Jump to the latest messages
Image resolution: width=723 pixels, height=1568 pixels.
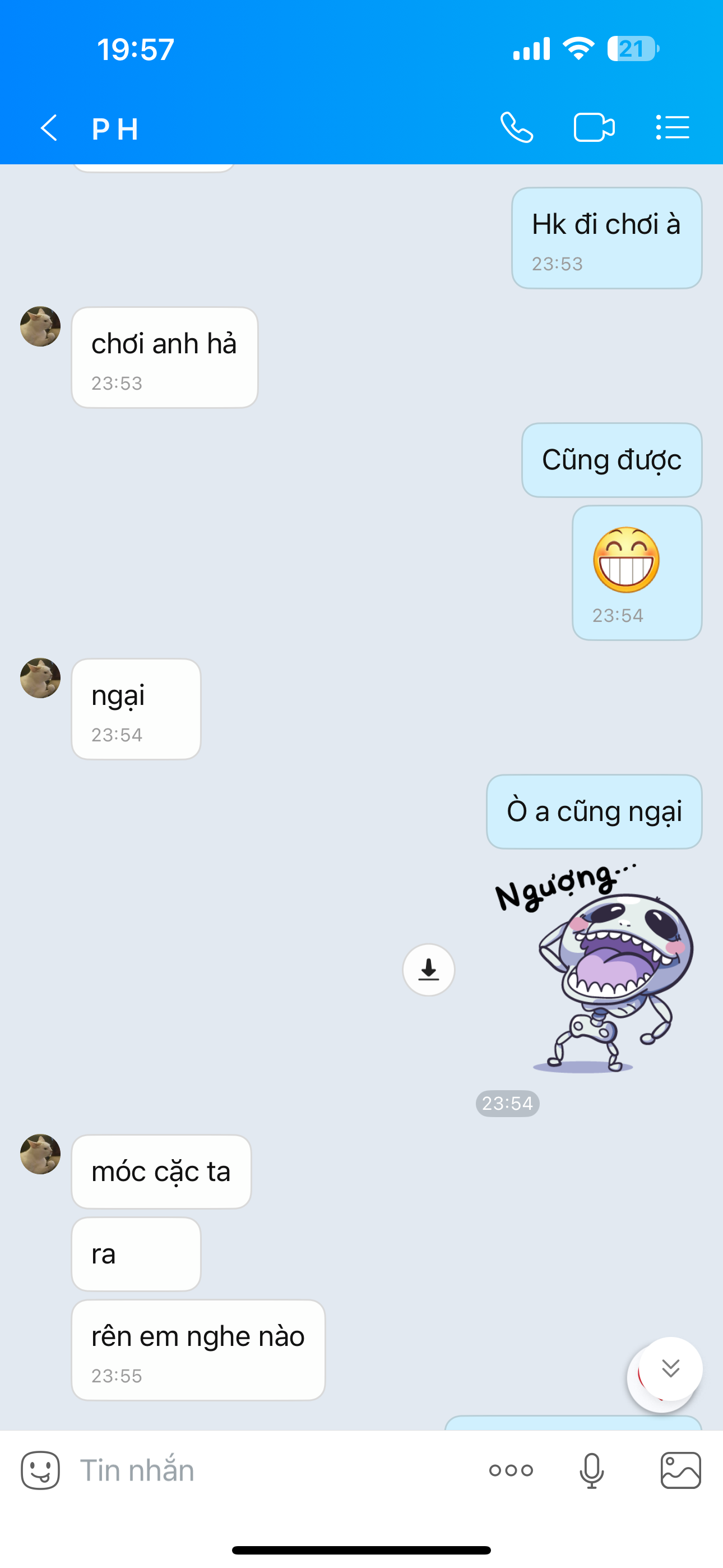670,1368
